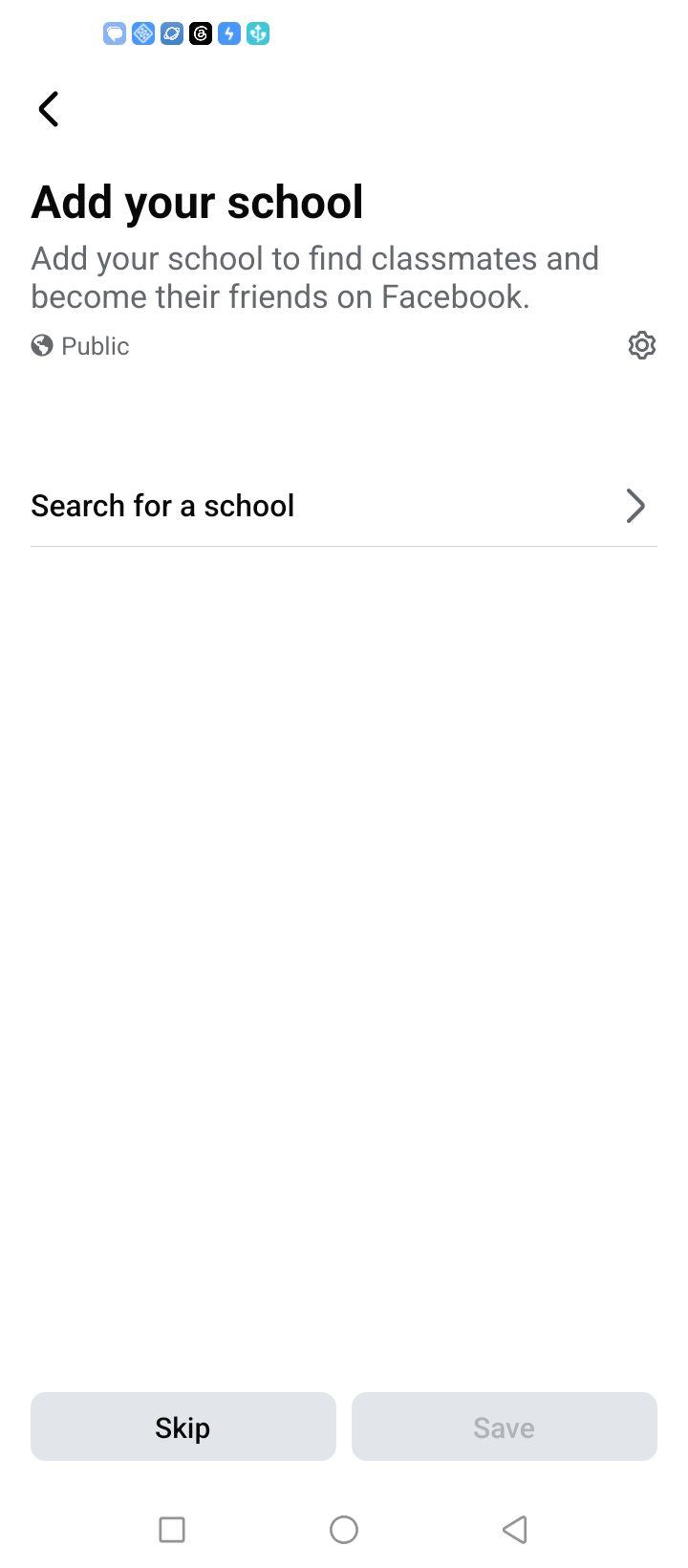Screen dimensions: 688x1568
Task: Open Search for a school
Action: tap(344, 506)
